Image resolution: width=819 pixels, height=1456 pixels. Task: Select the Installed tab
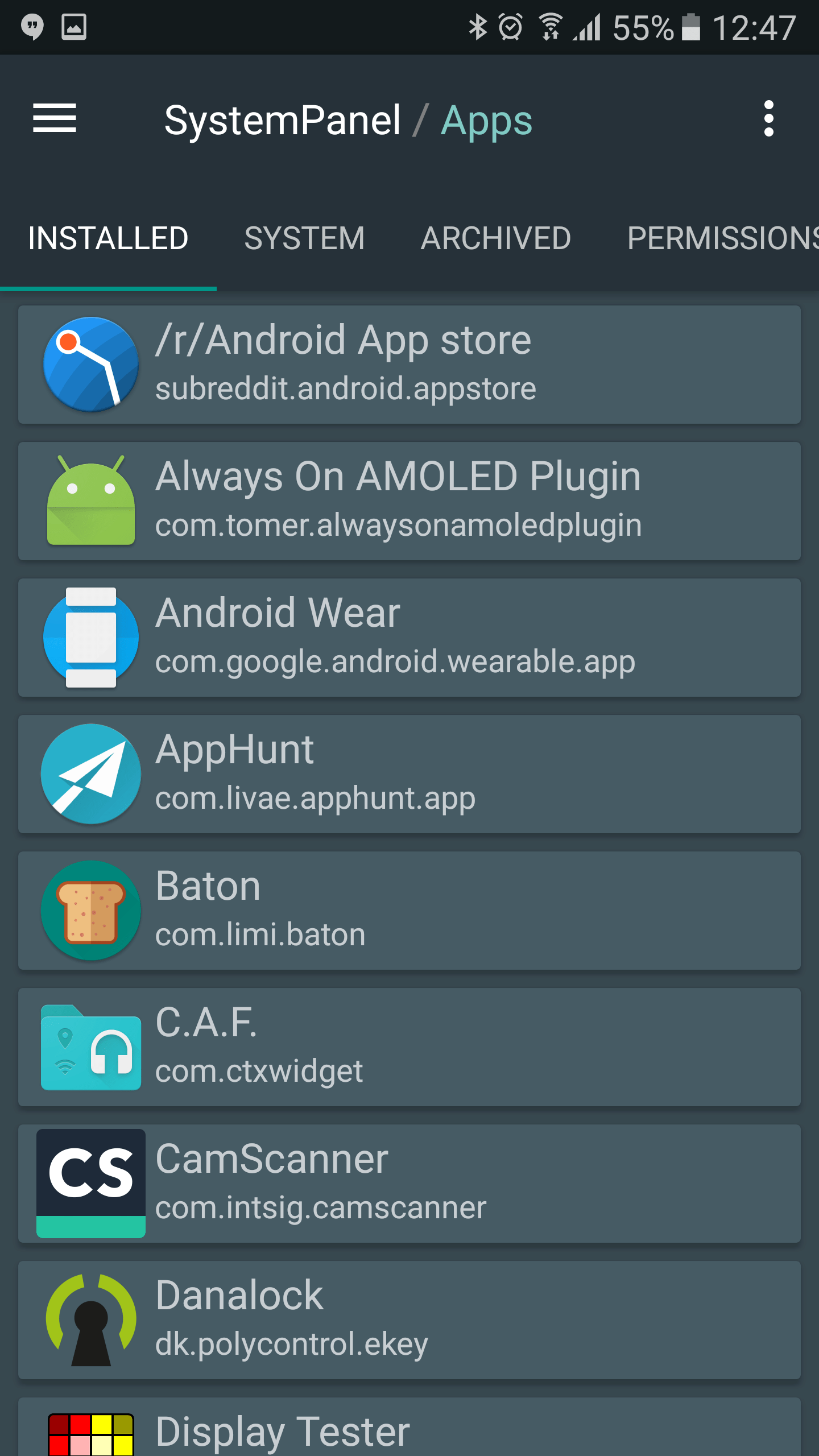point(108,238)
